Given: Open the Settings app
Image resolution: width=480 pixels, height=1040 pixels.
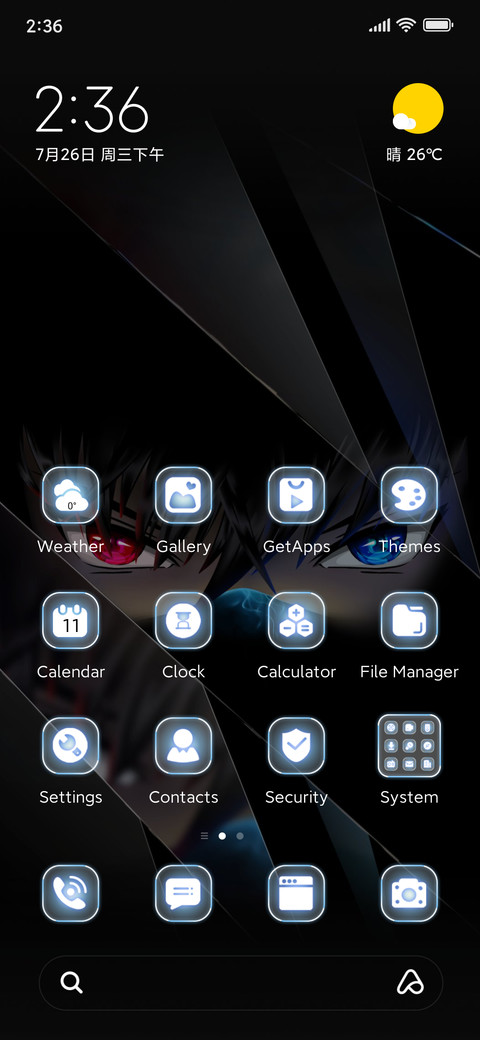Looking at the screenshot, I should click(x=70, y=746).
